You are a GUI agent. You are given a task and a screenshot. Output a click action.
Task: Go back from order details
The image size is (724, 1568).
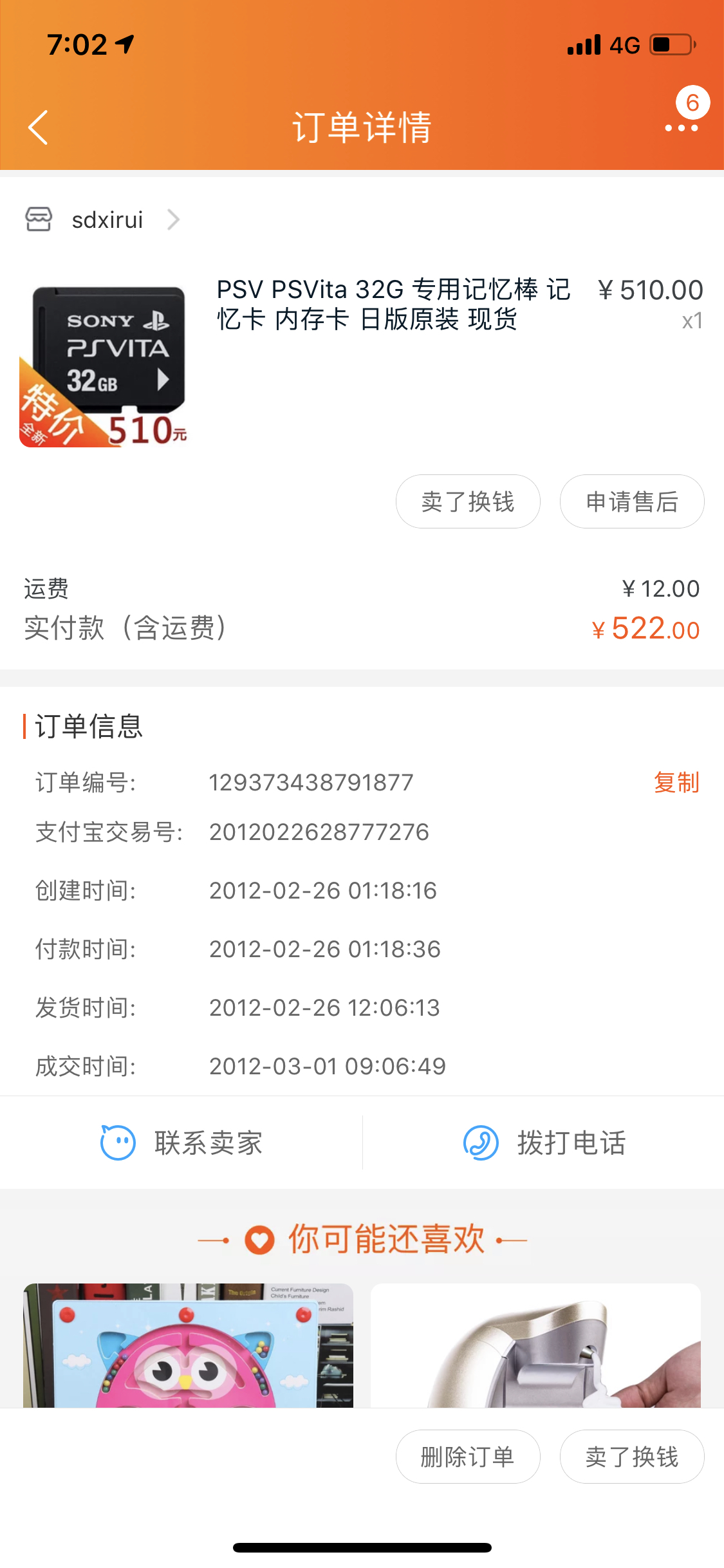point(39,127)
